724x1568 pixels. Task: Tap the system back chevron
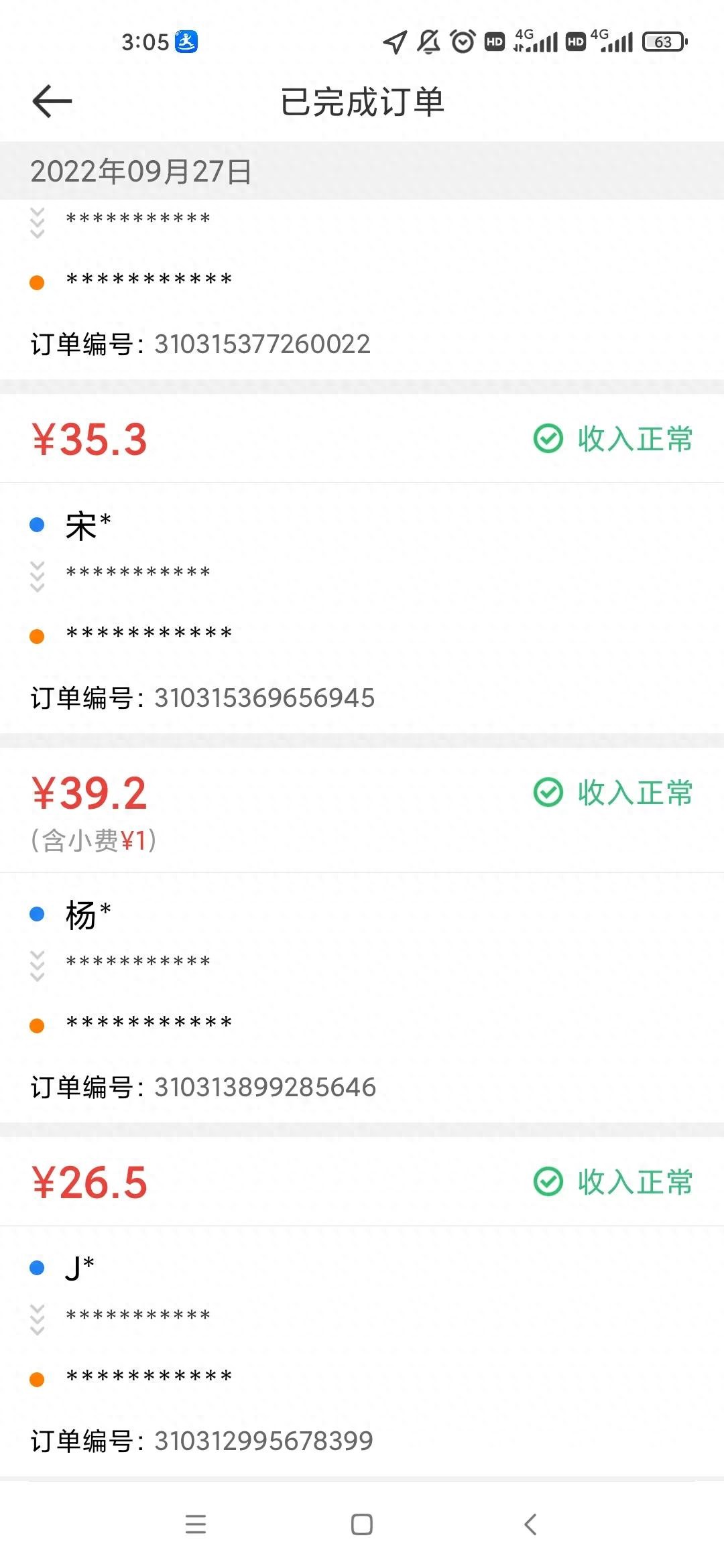[x=530, y=1524]
